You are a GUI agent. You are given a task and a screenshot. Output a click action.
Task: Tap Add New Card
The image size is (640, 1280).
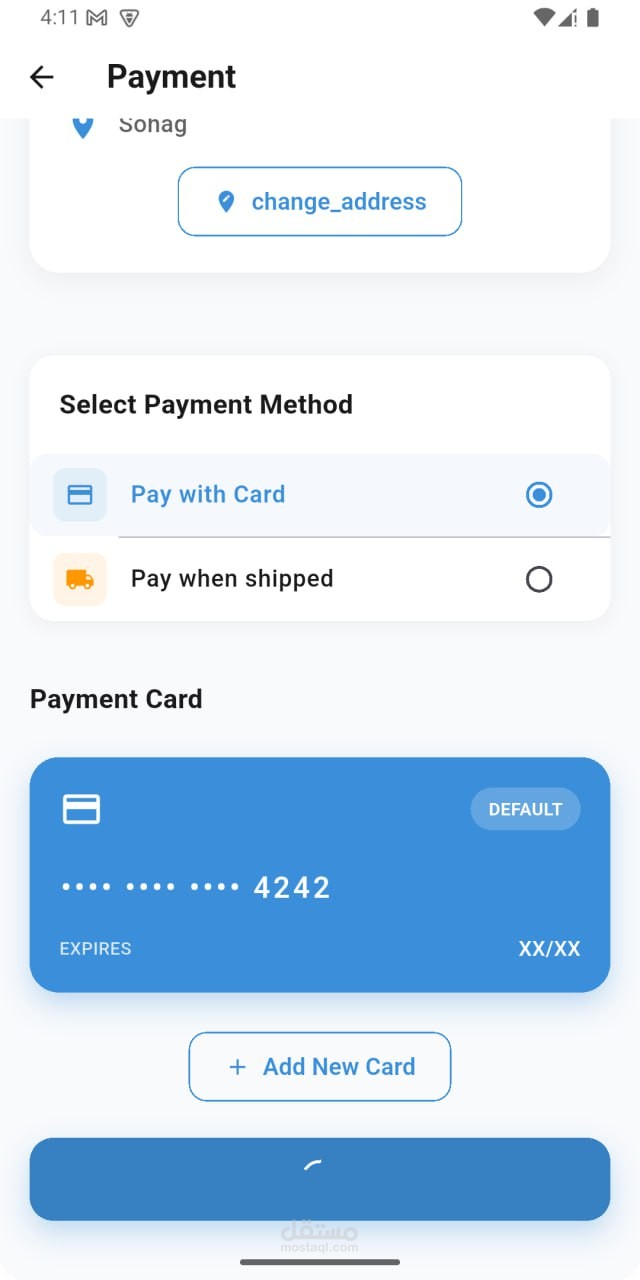pyautogui.click(x=320, y=1067)
